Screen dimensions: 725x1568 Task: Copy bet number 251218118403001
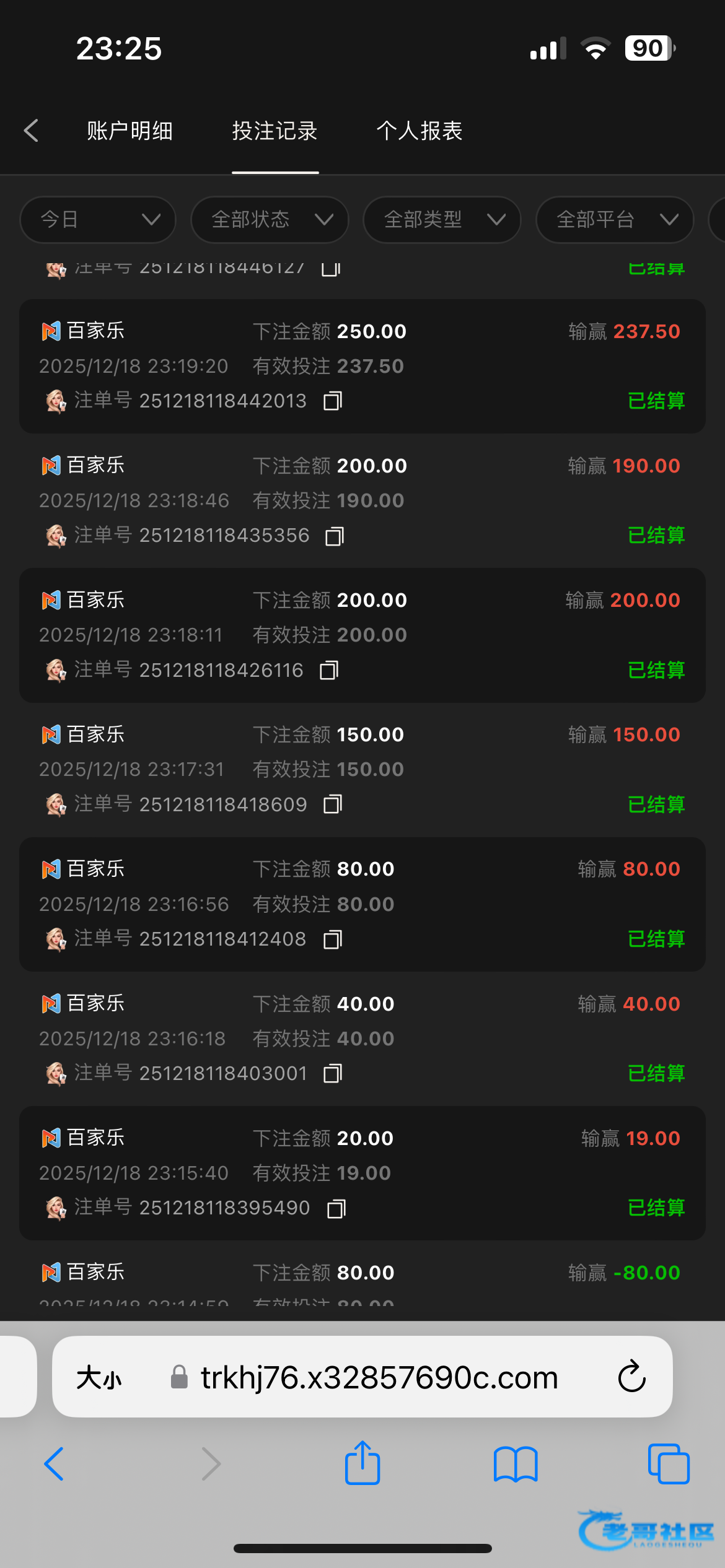(333, 1073)
